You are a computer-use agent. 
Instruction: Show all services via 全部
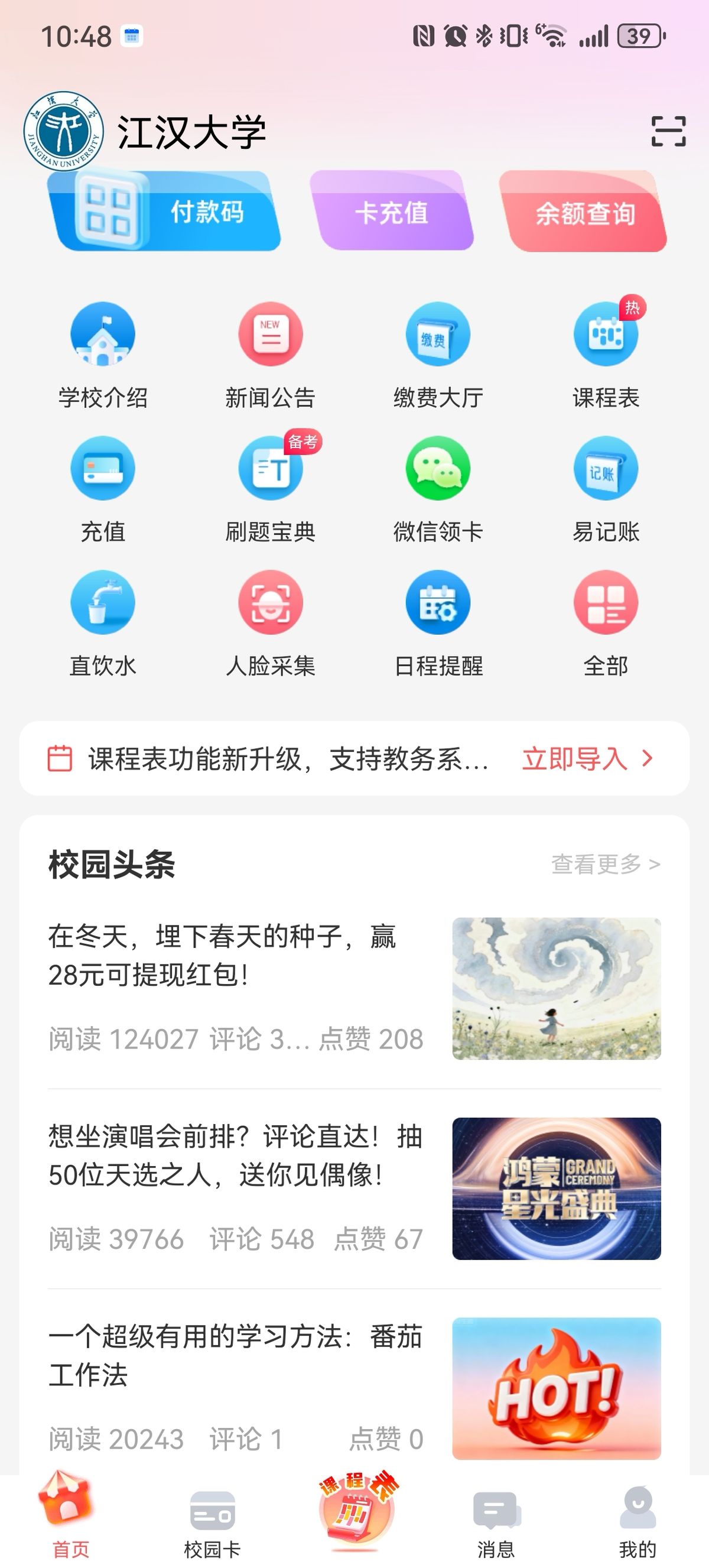point(606,624)
